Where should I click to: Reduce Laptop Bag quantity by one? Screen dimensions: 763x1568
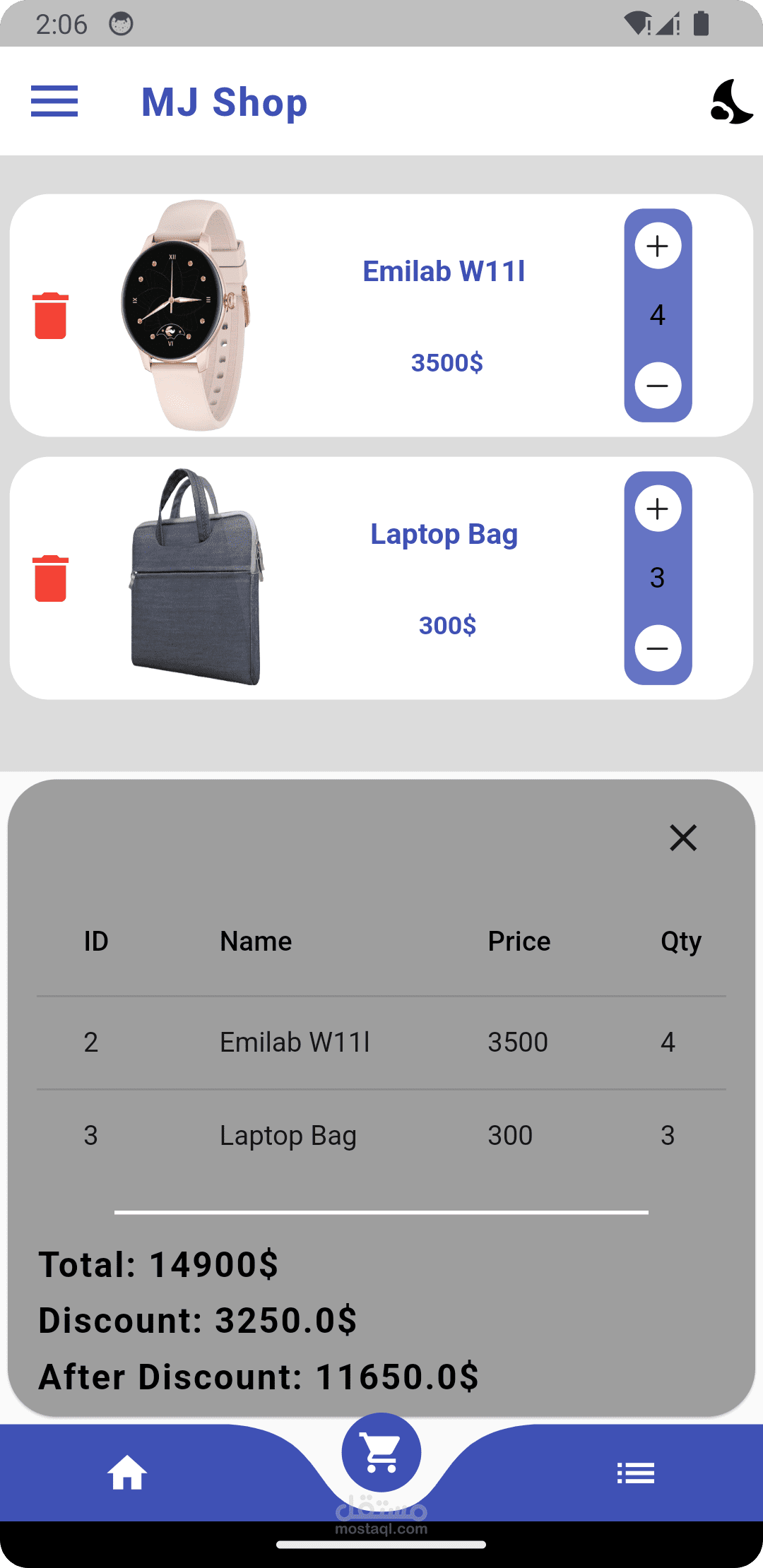click(x=658, y=648)
